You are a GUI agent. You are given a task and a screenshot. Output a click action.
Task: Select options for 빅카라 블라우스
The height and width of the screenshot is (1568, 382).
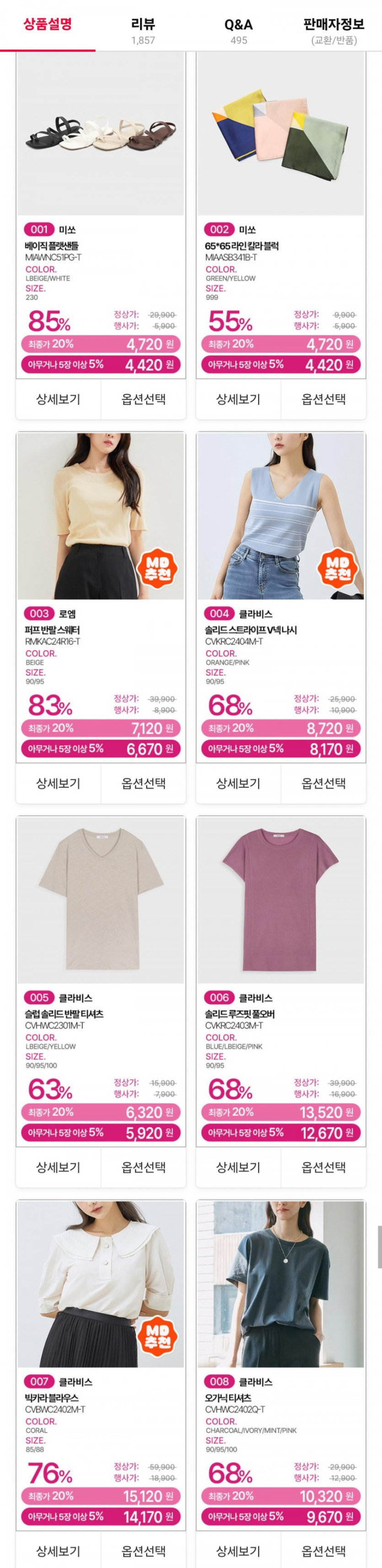click(144, 1551)
